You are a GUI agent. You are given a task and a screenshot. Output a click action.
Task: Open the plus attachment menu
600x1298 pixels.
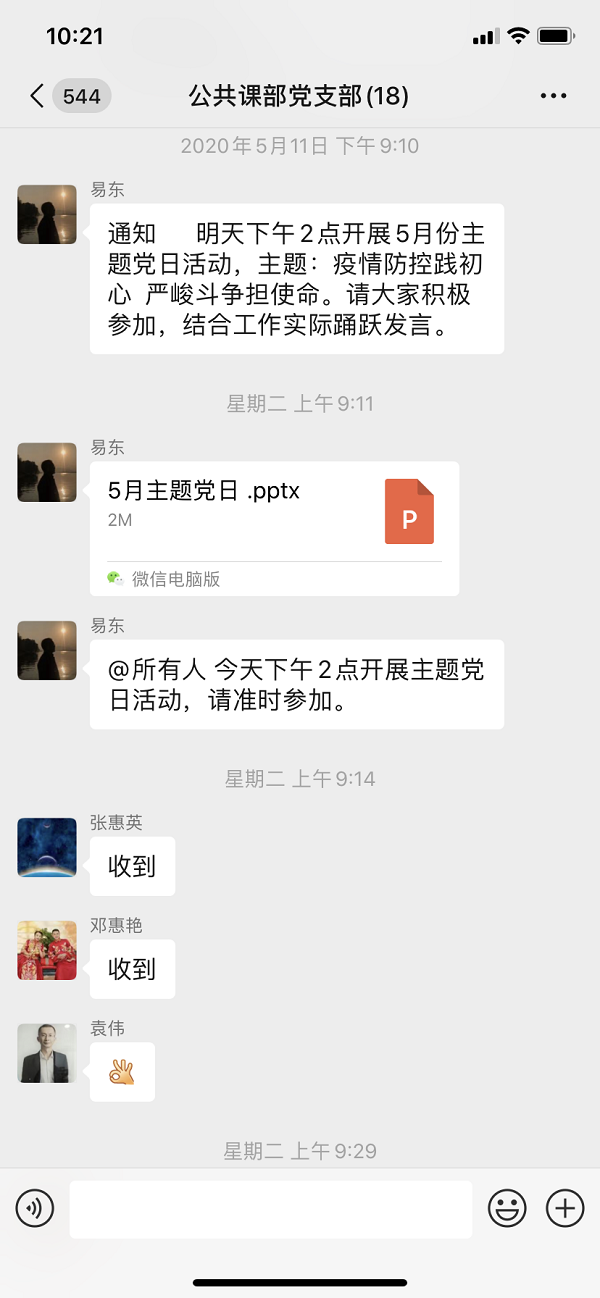tap(565, 1209)
